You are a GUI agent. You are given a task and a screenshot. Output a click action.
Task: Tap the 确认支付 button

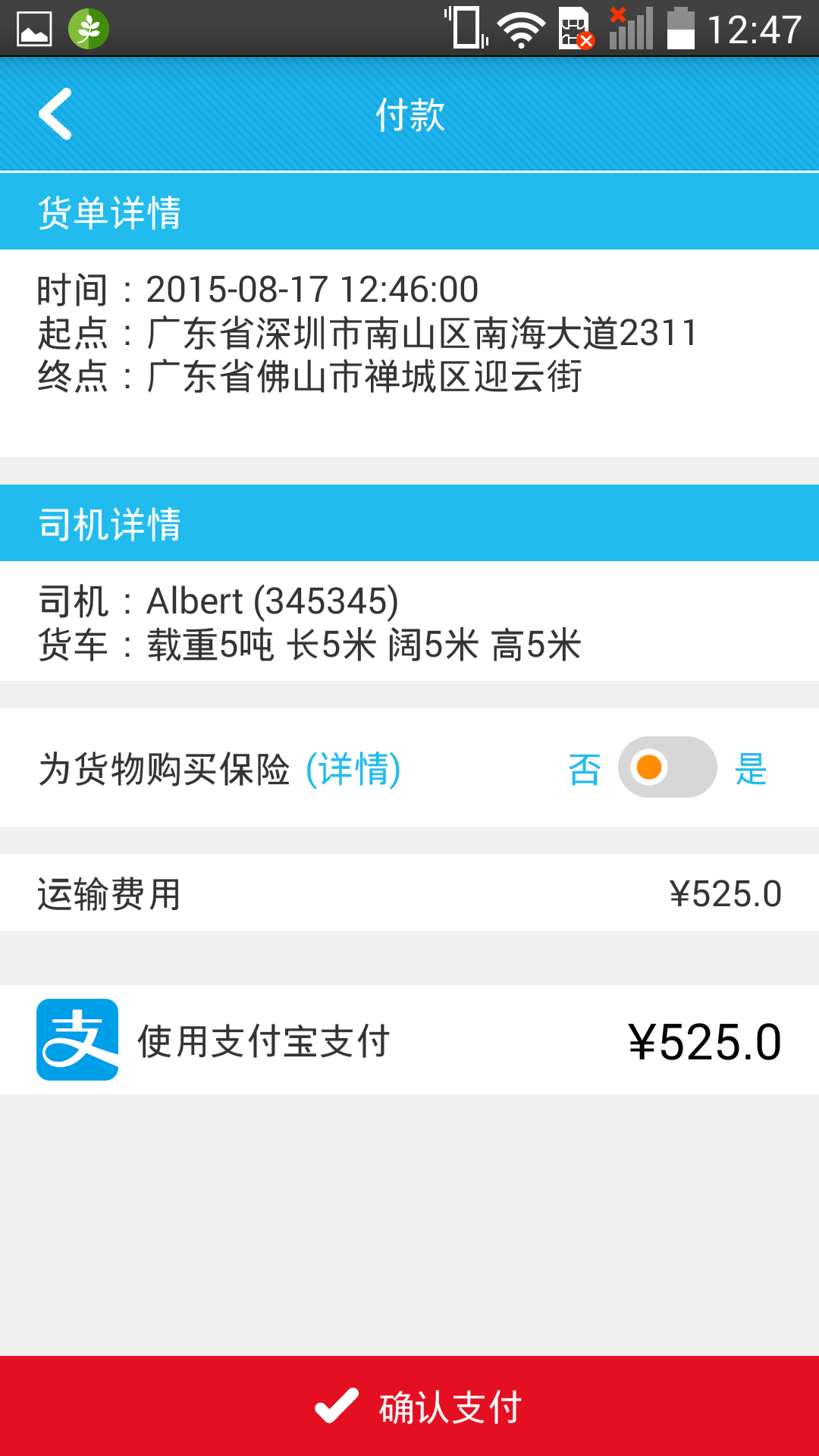(x=409, y=1406)
